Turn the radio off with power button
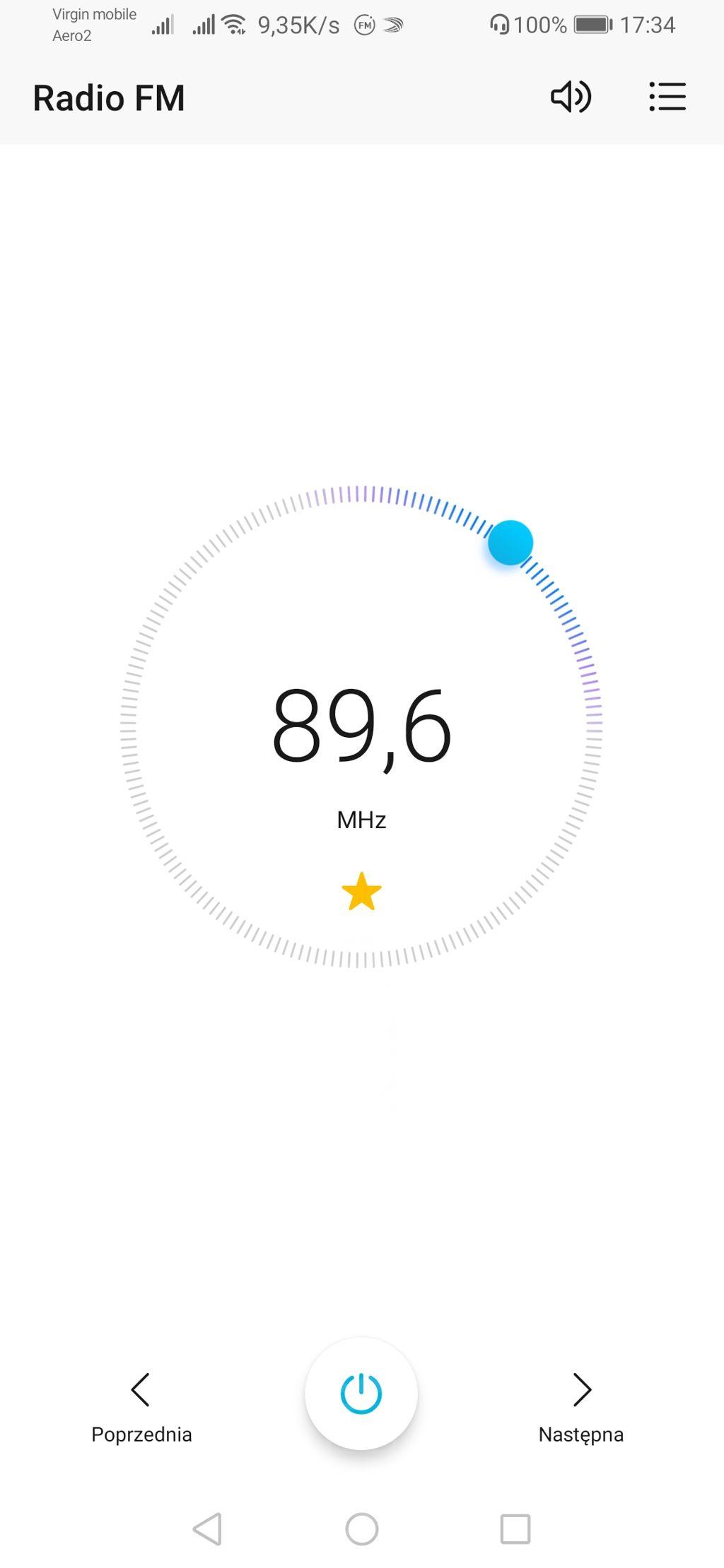Image resolution: width=724 pixels, height=1568 pixels. click(x=361, y=1393)
